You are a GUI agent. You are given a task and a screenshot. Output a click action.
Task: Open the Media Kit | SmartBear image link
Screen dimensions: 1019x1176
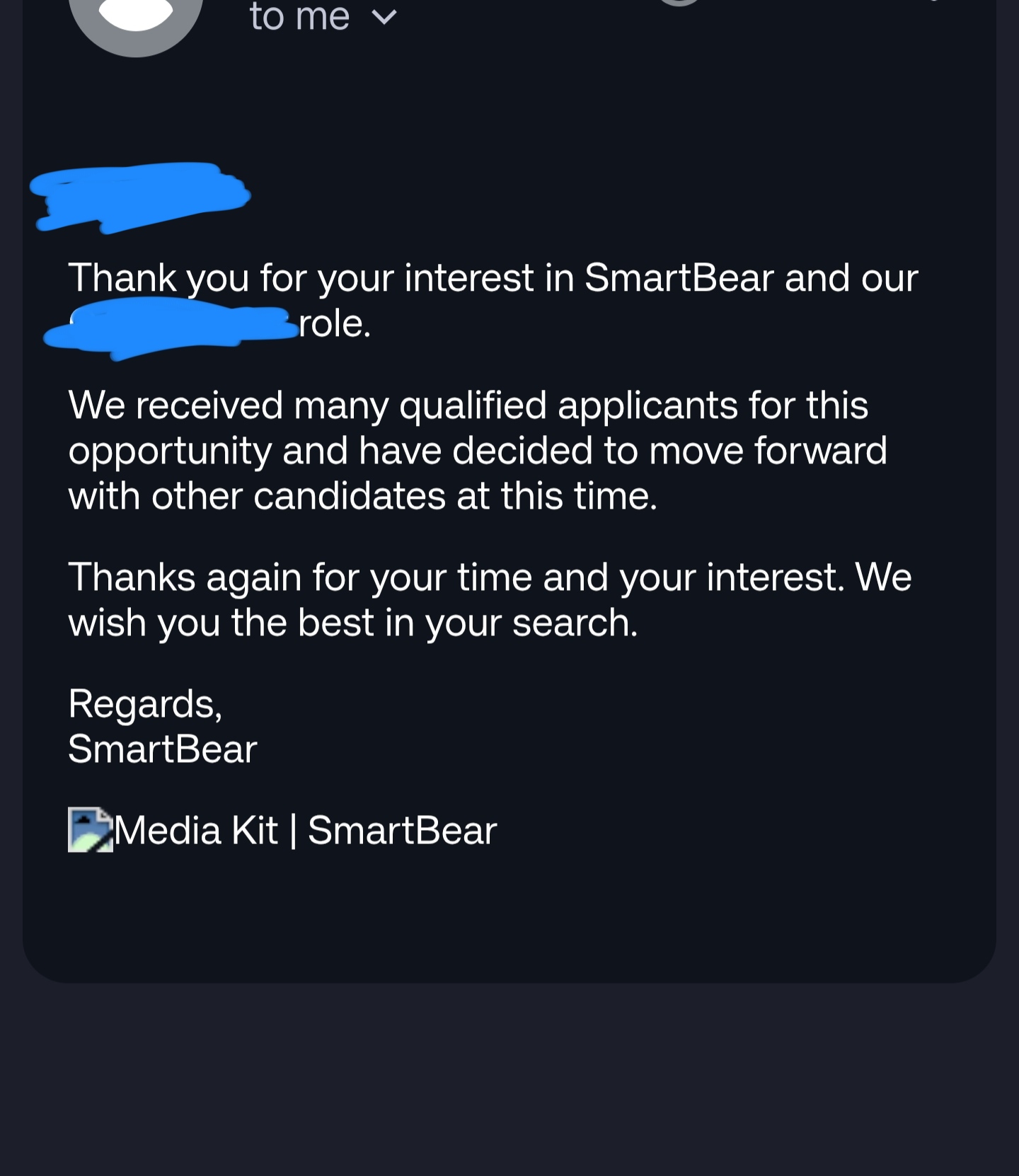283,830
